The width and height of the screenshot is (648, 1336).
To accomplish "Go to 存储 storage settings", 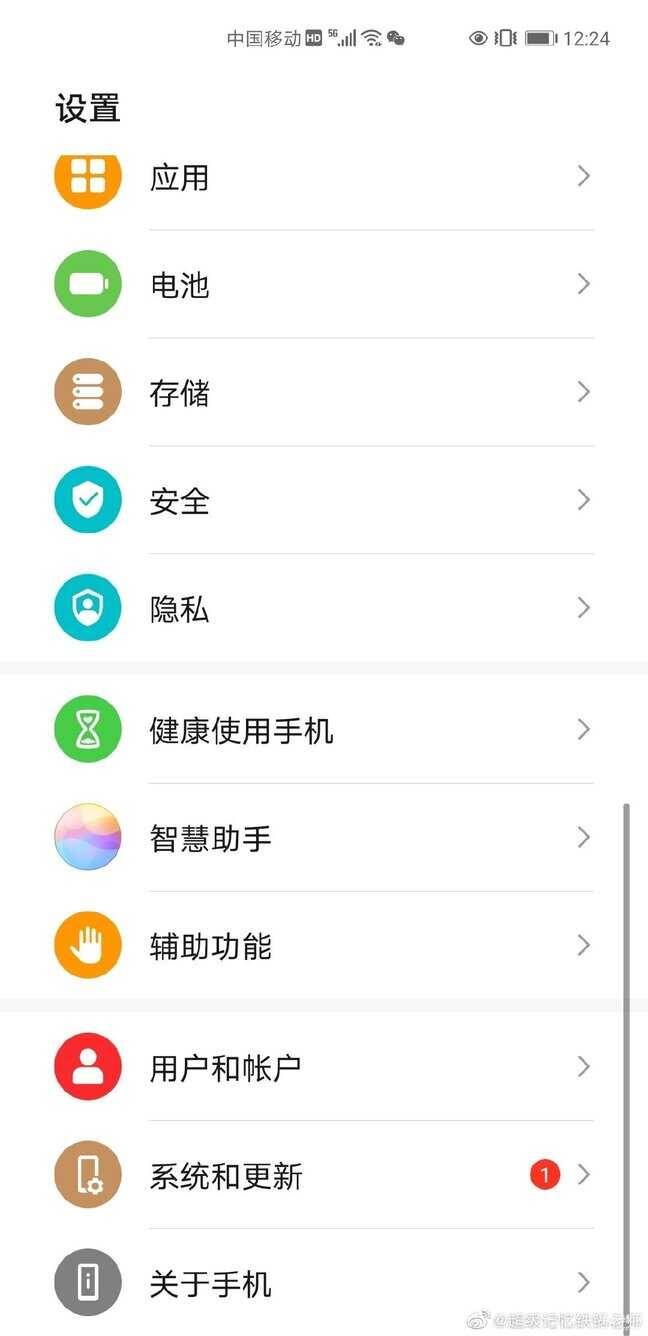I will click(x=324, y=392).
